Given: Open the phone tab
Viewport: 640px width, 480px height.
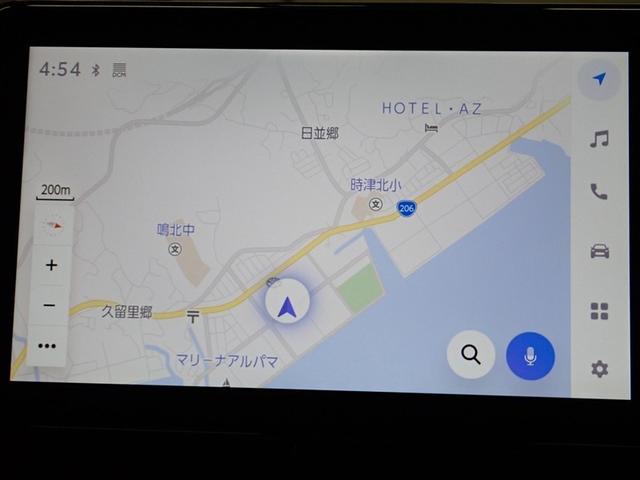Looking at the screenshot, I should pos(599,192).
